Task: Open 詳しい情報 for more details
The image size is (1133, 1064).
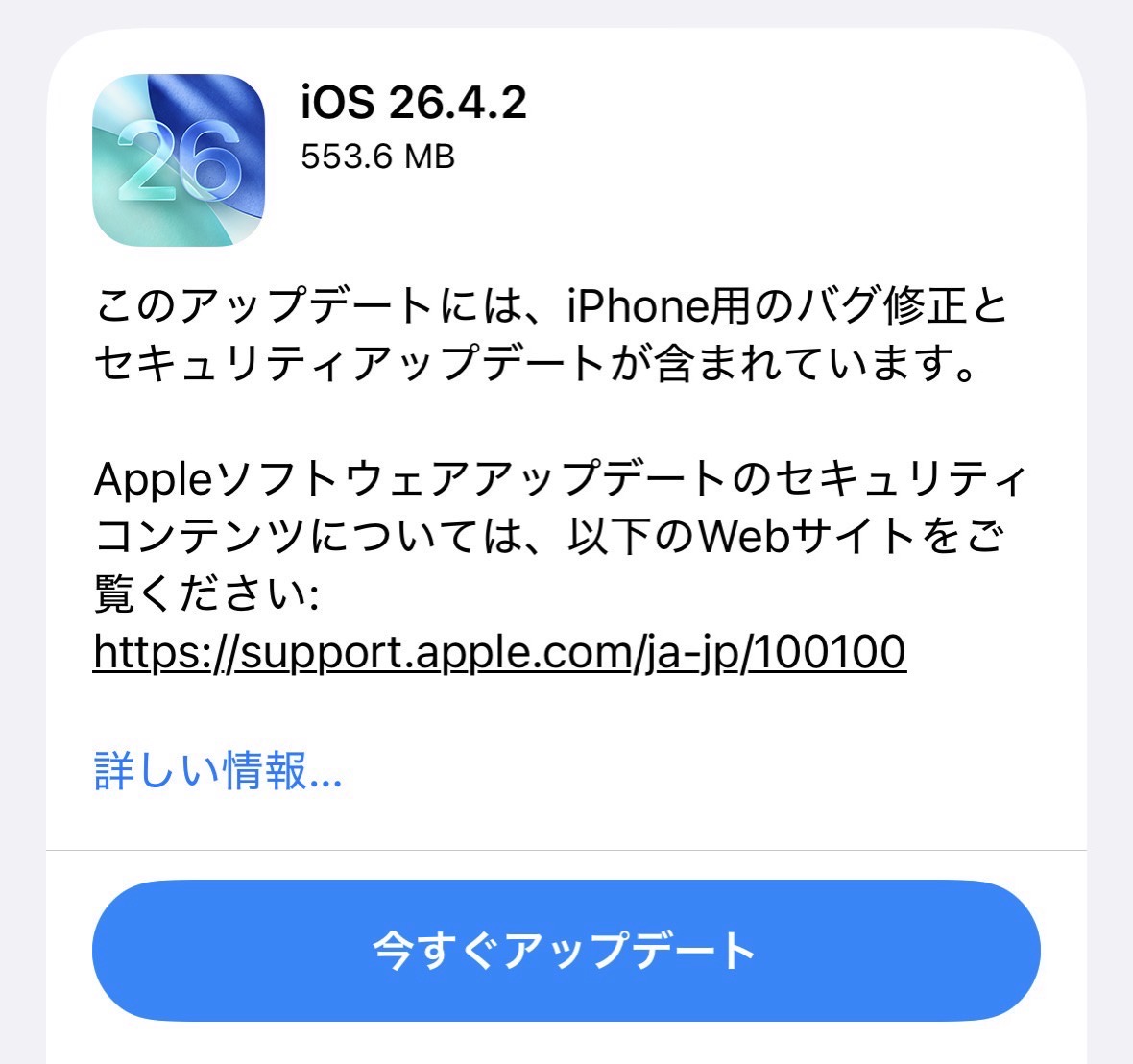Action: [x=218, y=771]
